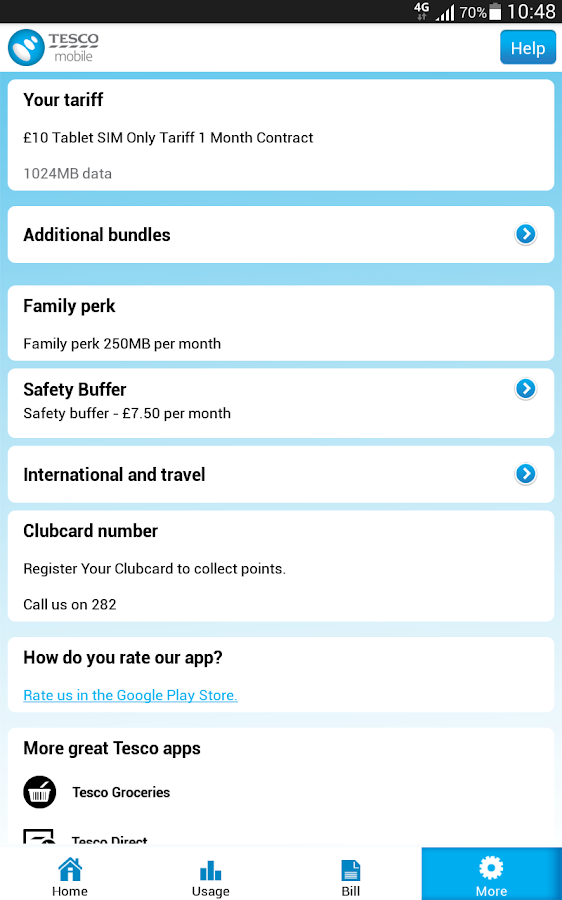Switch to the Usage tab
The image size is (562, 900).
click(x=211, y=876)
